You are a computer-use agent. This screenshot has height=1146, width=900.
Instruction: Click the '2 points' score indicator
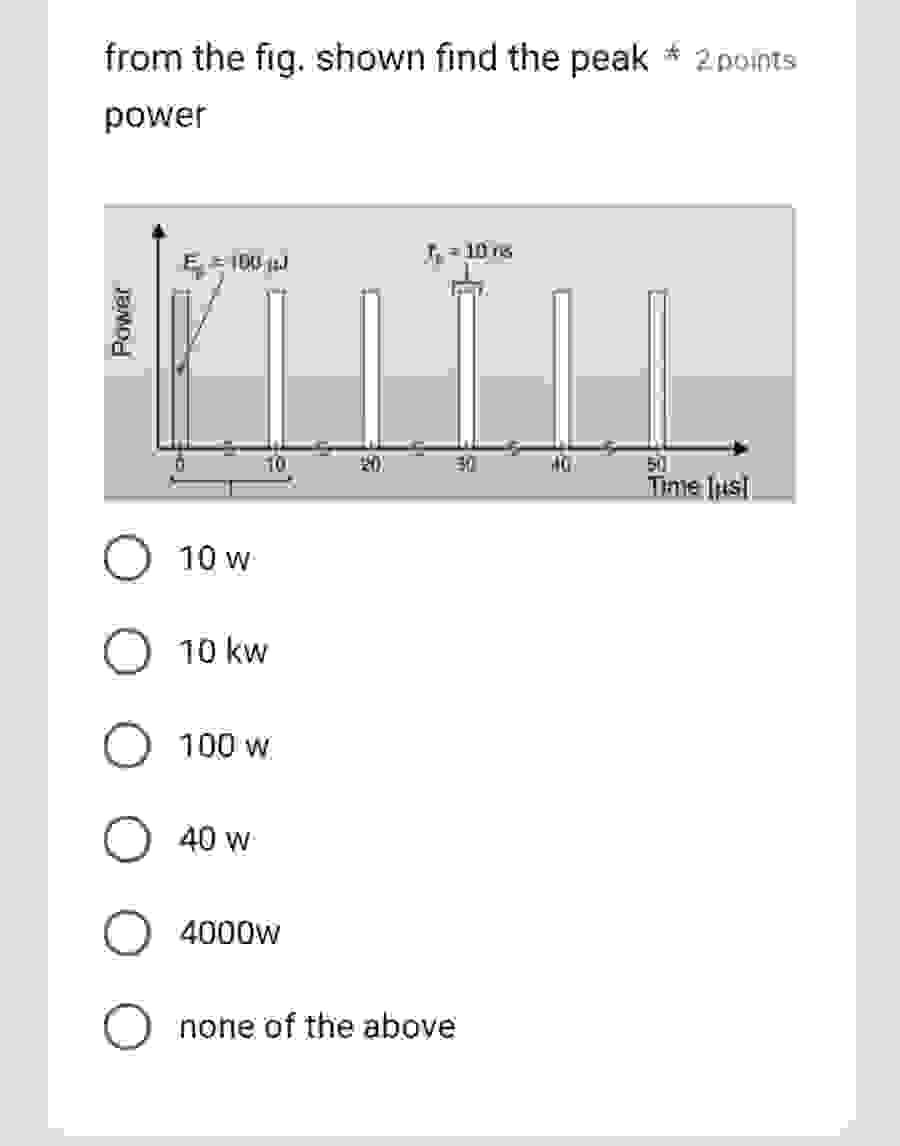coord(744,60)
